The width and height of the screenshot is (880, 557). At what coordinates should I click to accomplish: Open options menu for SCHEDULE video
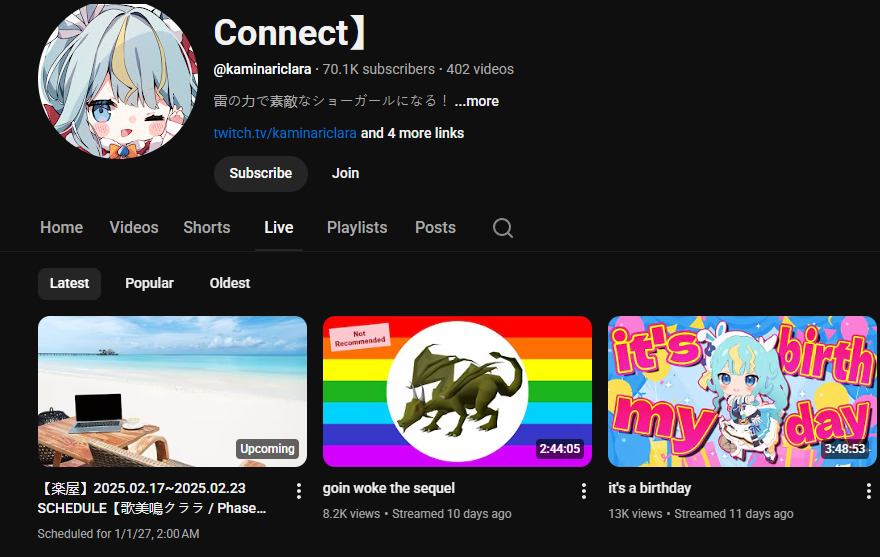tap(298, 491)
